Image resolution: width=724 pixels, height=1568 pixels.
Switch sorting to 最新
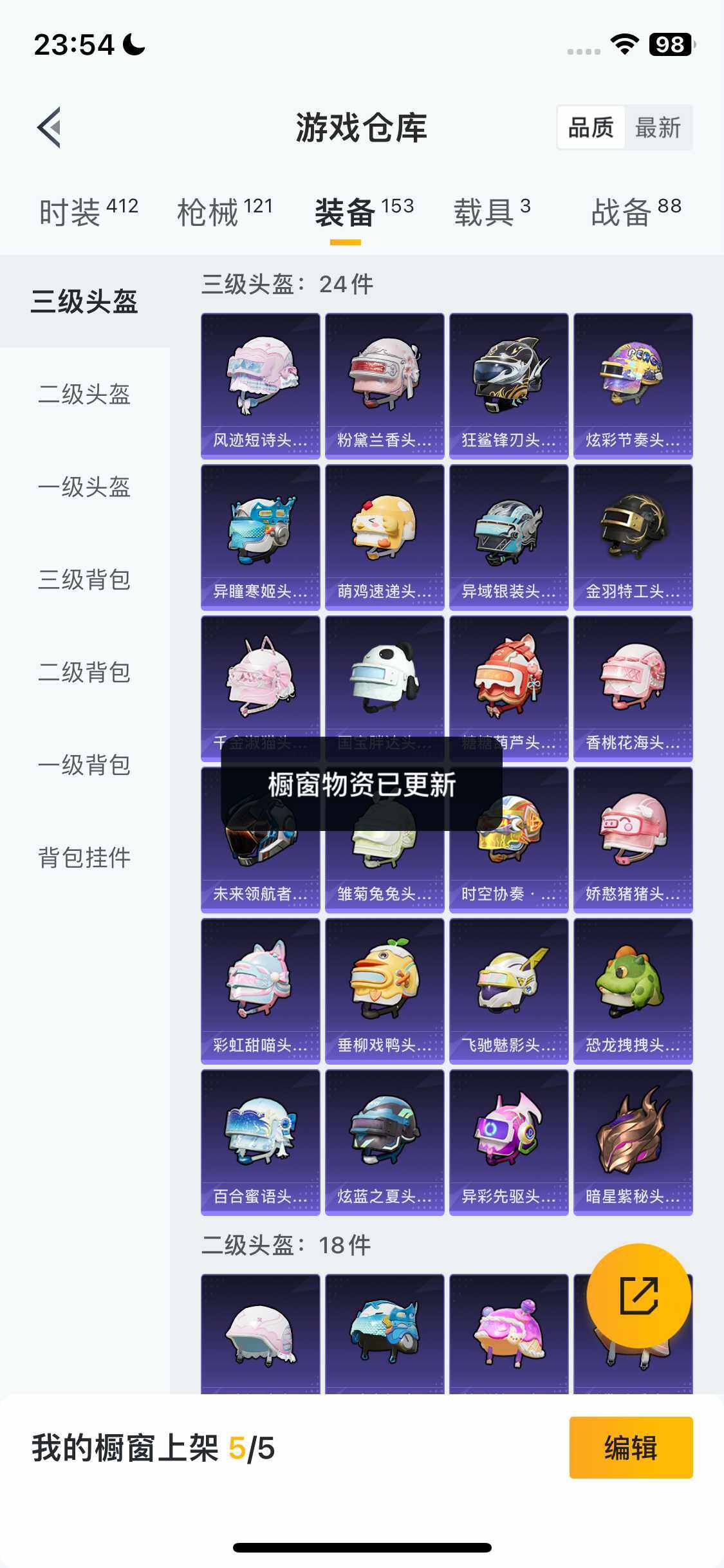[x=658, y=128]
